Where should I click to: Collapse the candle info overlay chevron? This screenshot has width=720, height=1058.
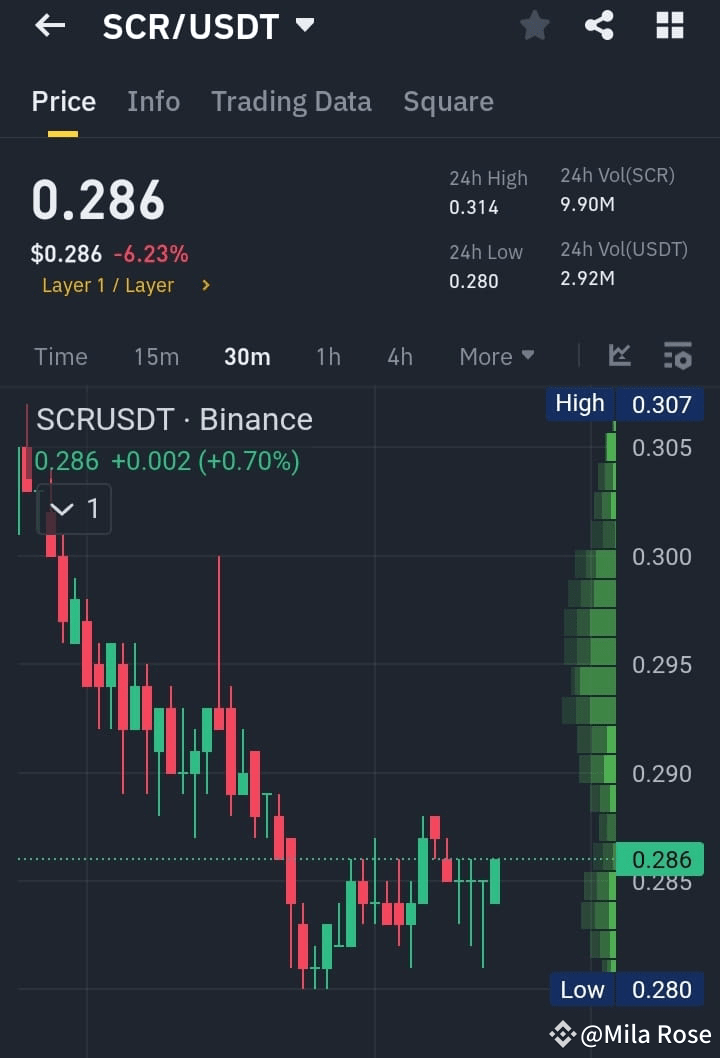point(62,509)
